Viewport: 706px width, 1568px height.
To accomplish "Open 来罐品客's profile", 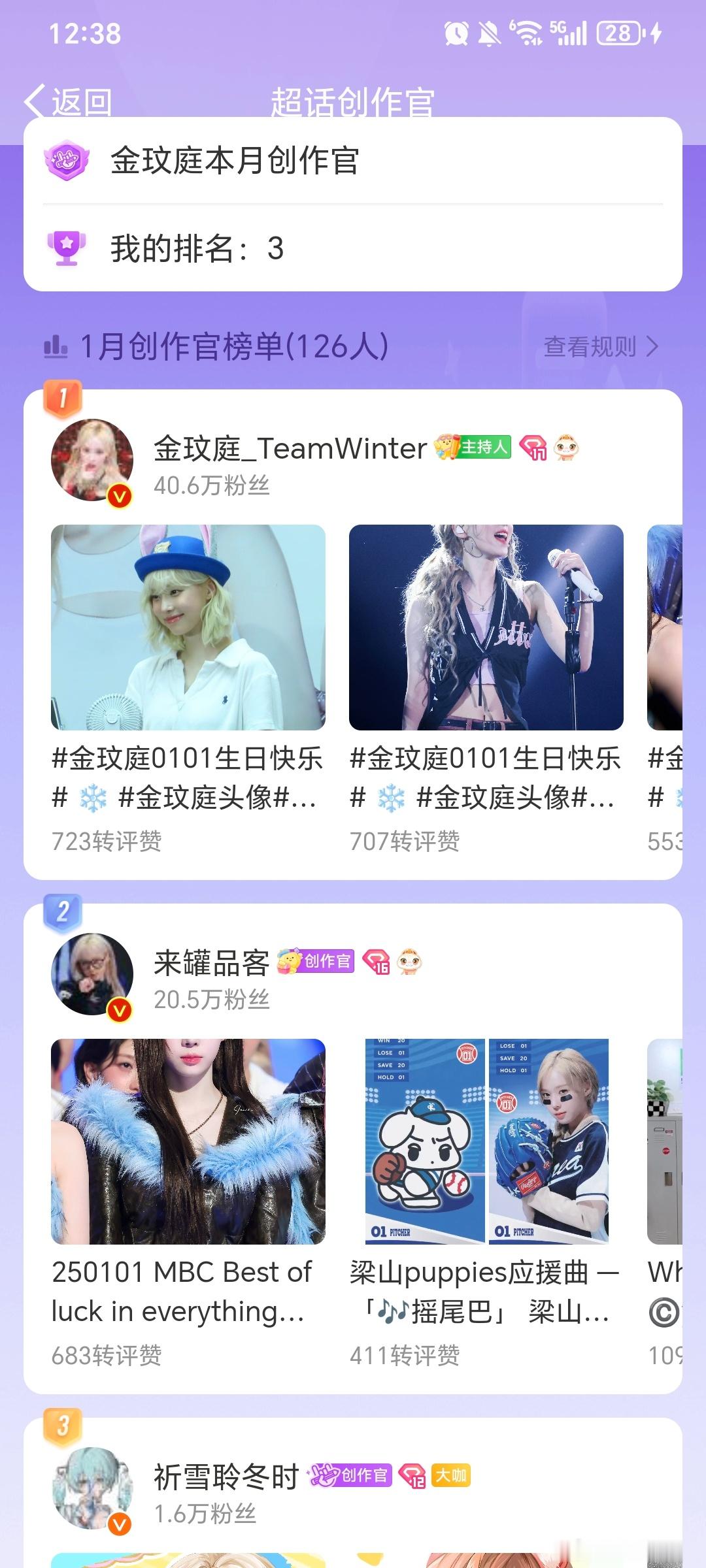I will click(92, 974).
